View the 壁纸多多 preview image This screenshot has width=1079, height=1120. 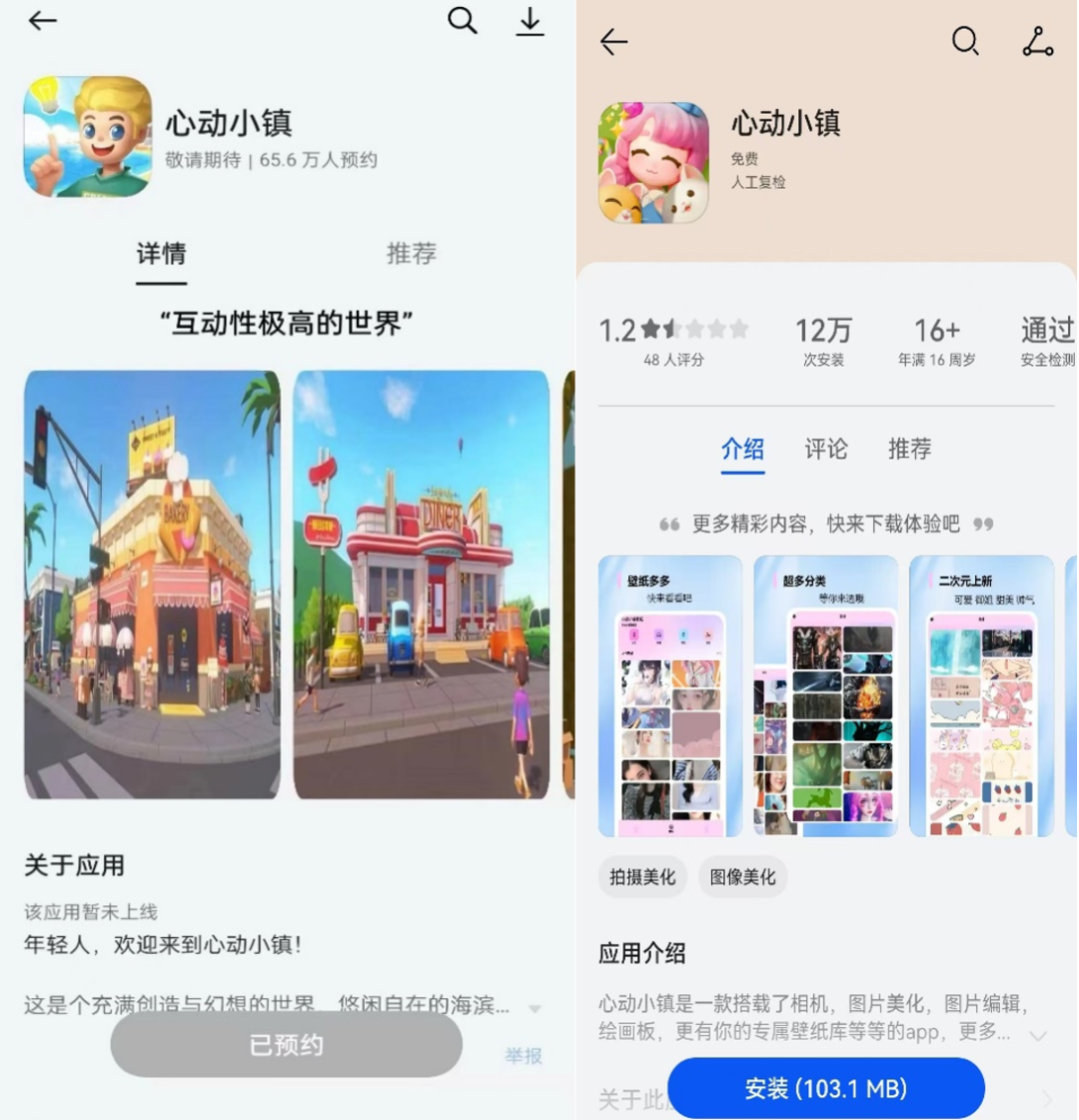click(669, 696)
